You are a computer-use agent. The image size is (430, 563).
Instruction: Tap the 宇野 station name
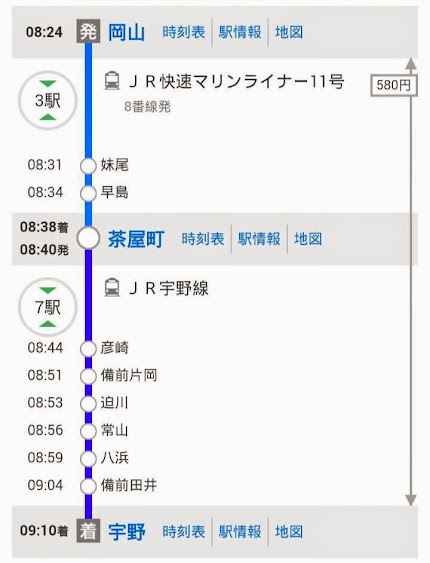click(127, 532)
